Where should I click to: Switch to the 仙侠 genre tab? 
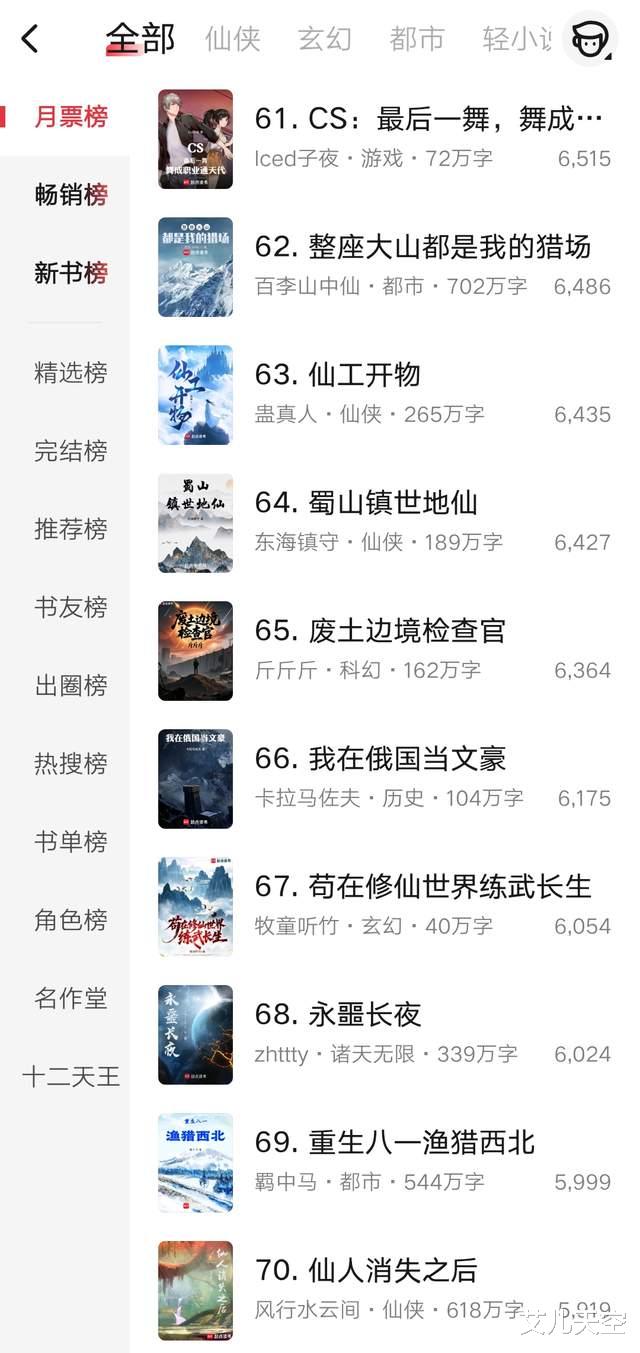point(232,39)
